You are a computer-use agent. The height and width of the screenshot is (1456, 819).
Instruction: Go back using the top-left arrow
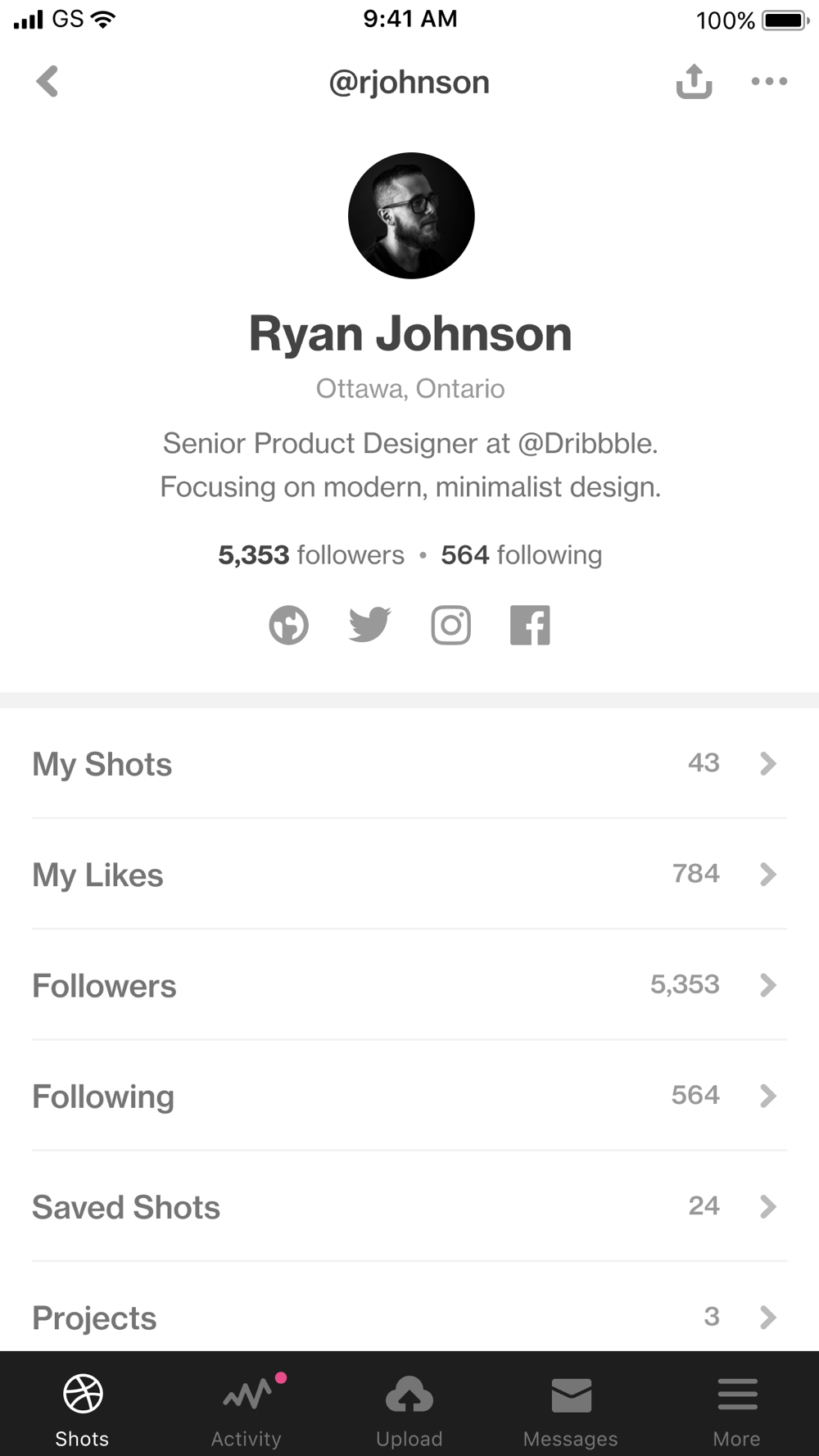[48, 81]
